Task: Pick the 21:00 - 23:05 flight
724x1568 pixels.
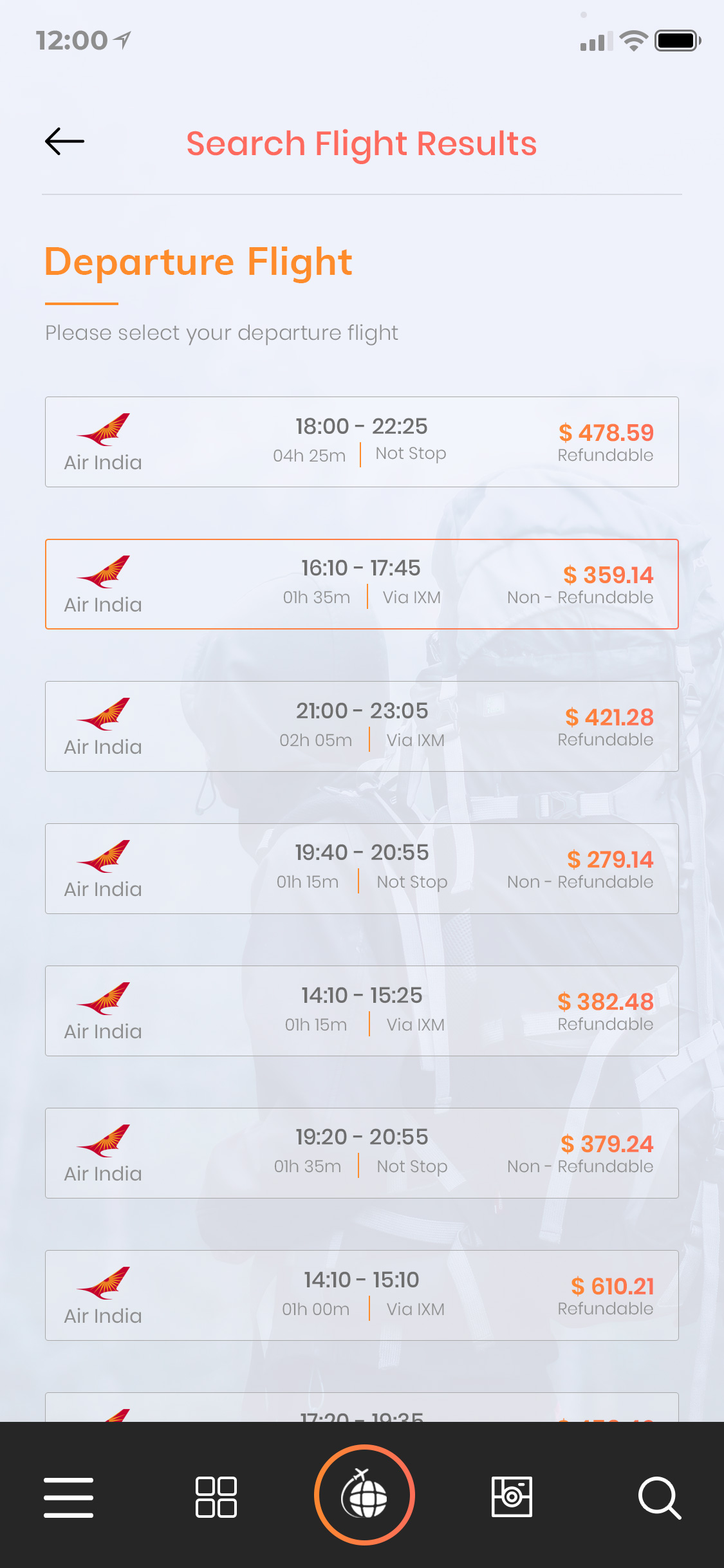Action: 362,727
